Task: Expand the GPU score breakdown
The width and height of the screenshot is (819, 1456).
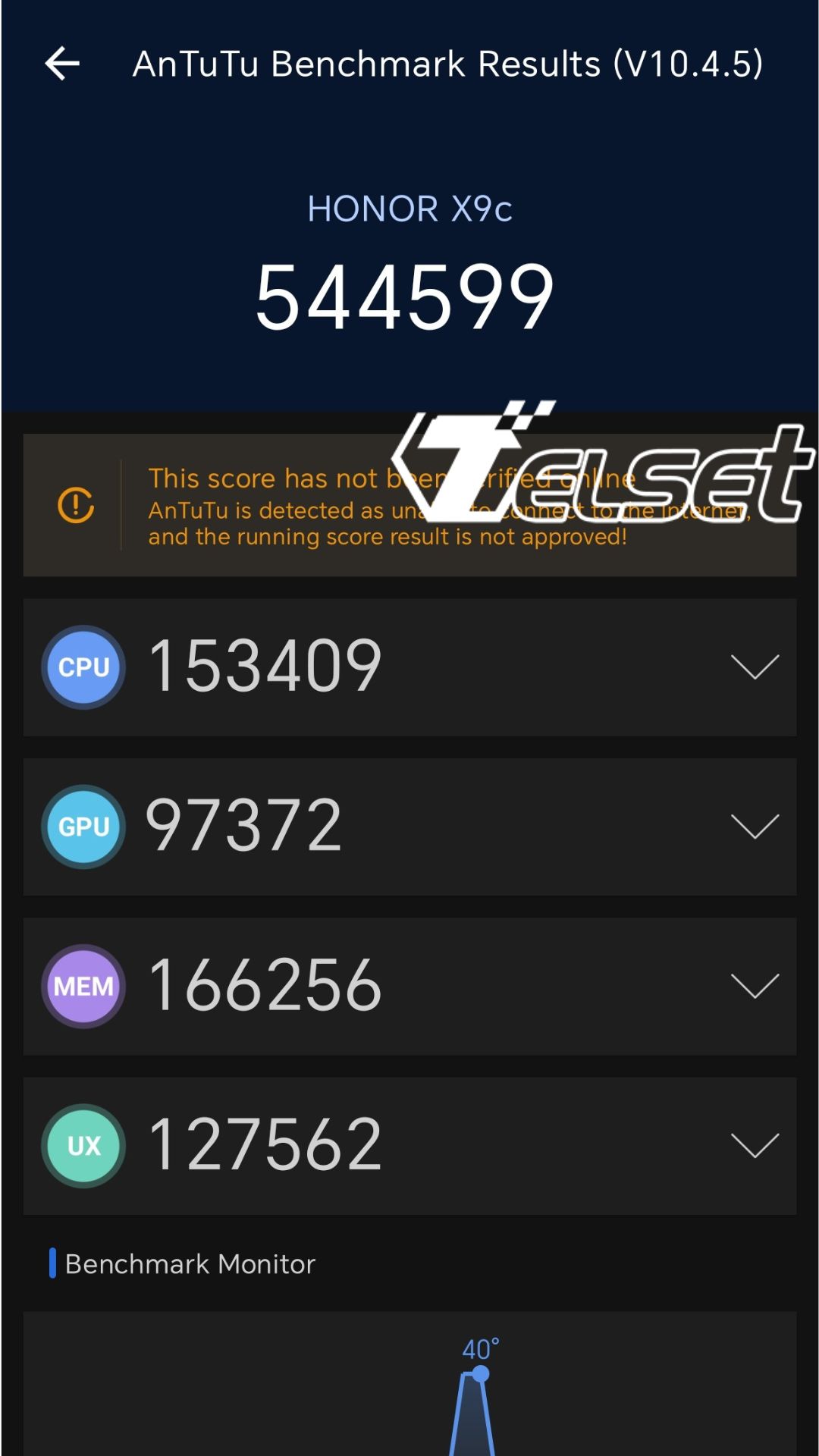Action: click(x=754, y=826)
